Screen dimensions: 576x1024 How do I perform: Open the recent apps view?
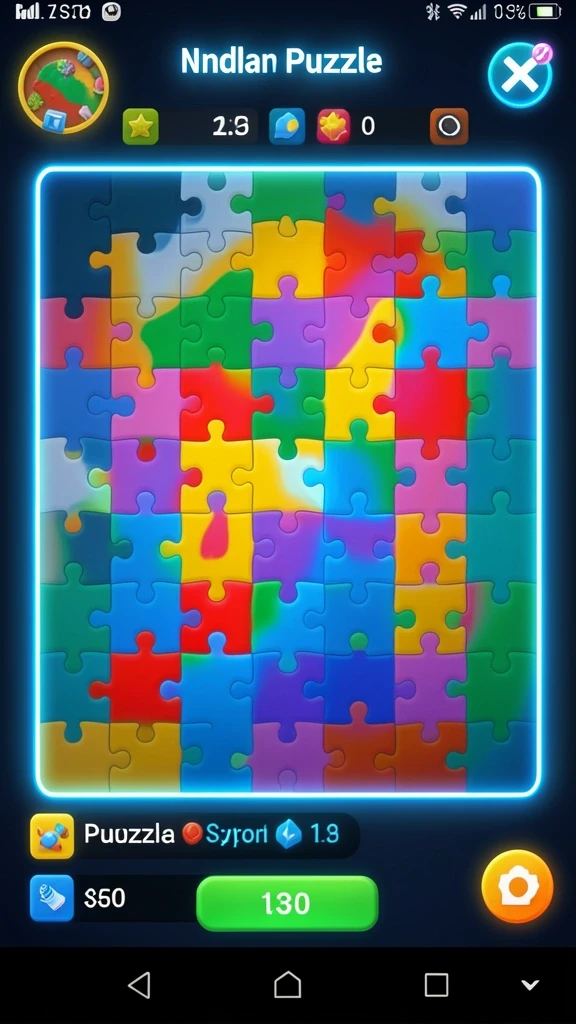point(436,984)
